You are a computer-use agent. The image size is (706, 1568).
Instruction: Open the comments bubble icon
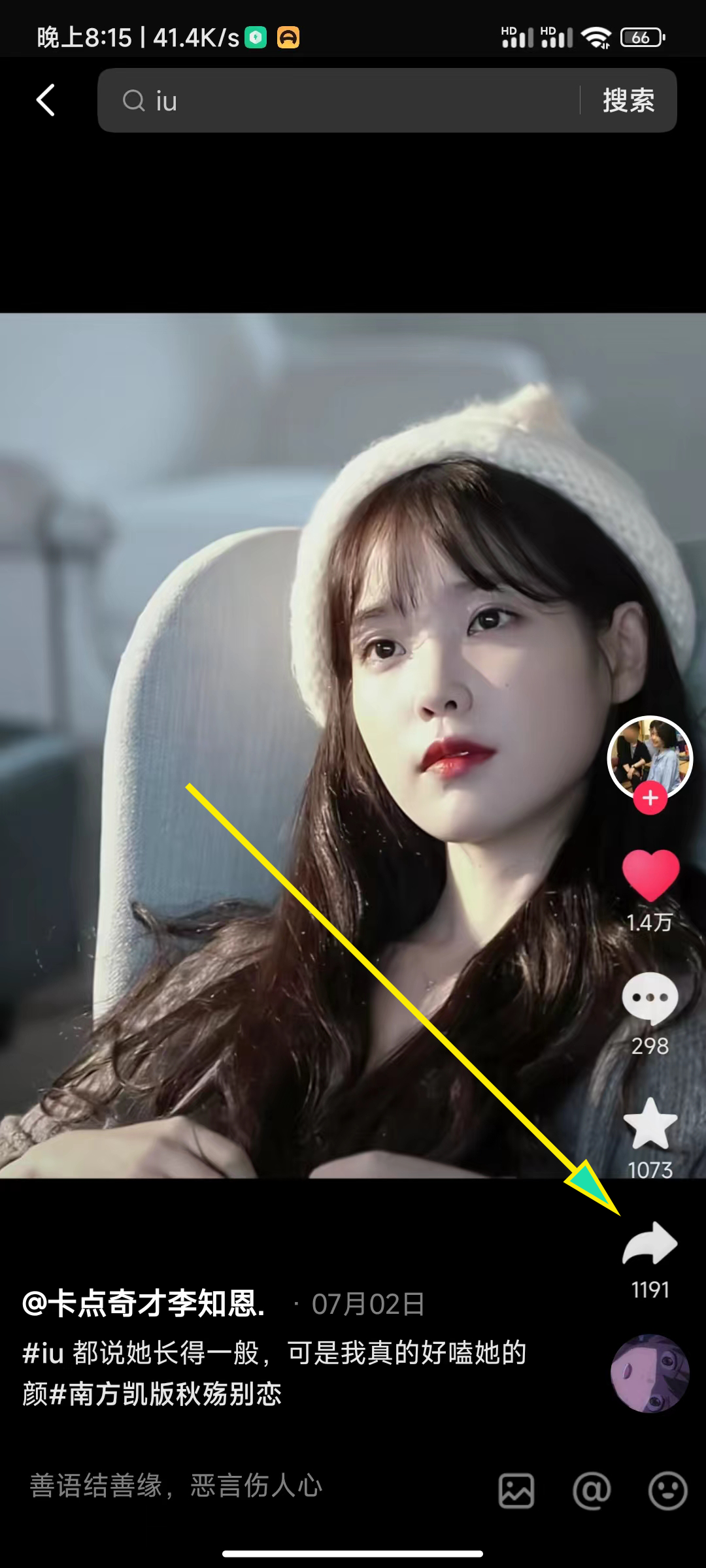(x=650, y=998)
